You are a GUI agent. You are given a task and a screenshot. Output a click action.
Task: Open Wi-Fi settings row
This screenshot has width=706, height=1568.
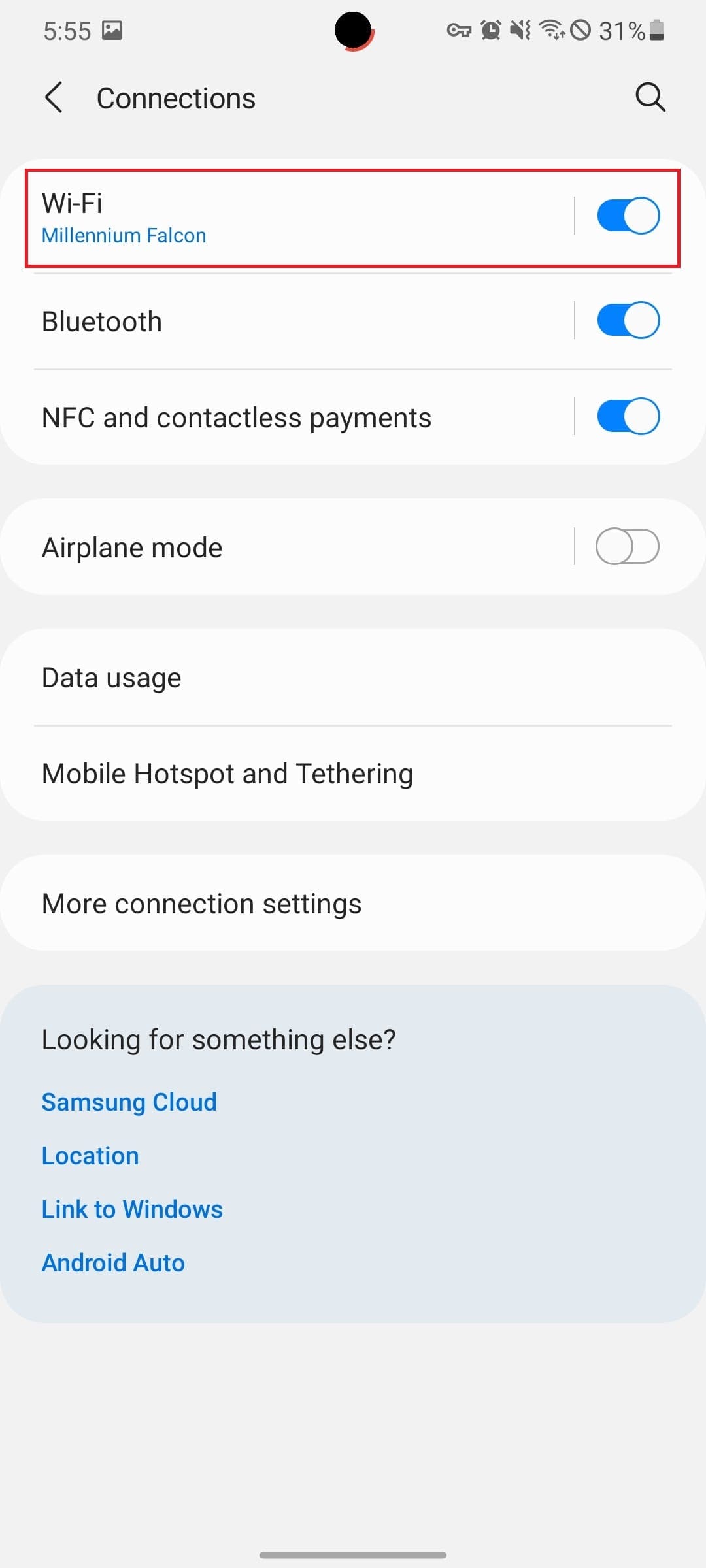[261, 218]
